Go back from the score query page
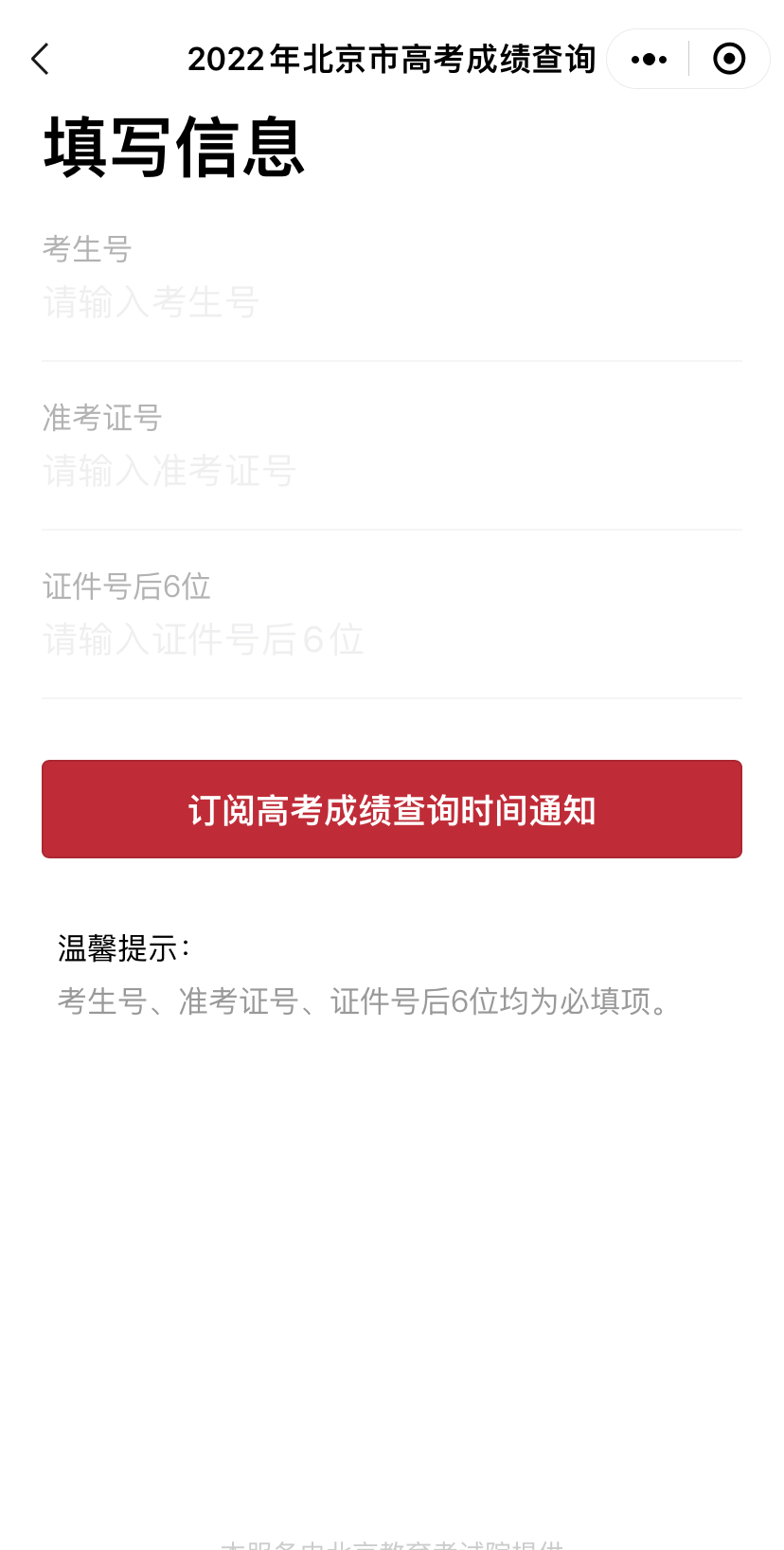 click(40, 59)
